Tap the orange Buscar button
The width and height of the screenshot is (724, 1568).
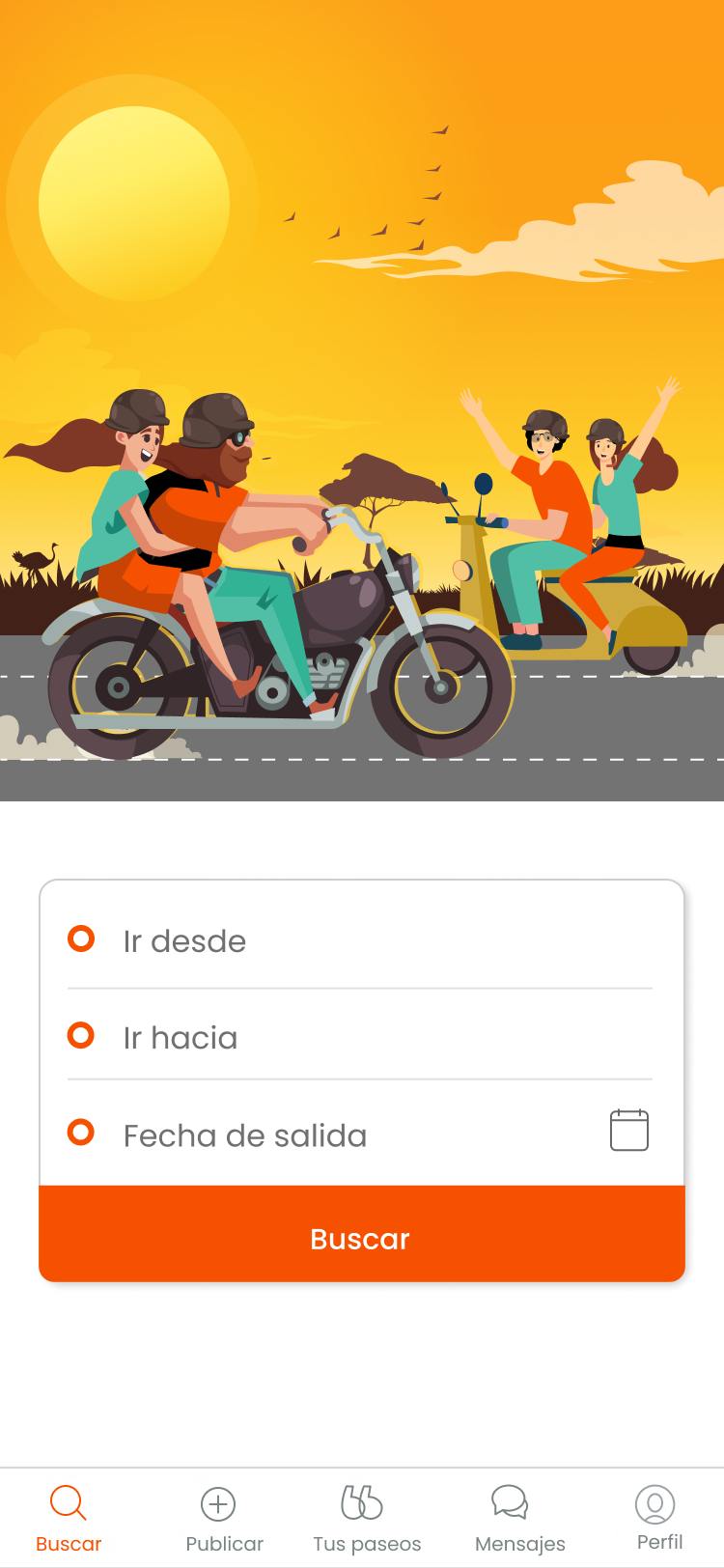point(361,1238)
